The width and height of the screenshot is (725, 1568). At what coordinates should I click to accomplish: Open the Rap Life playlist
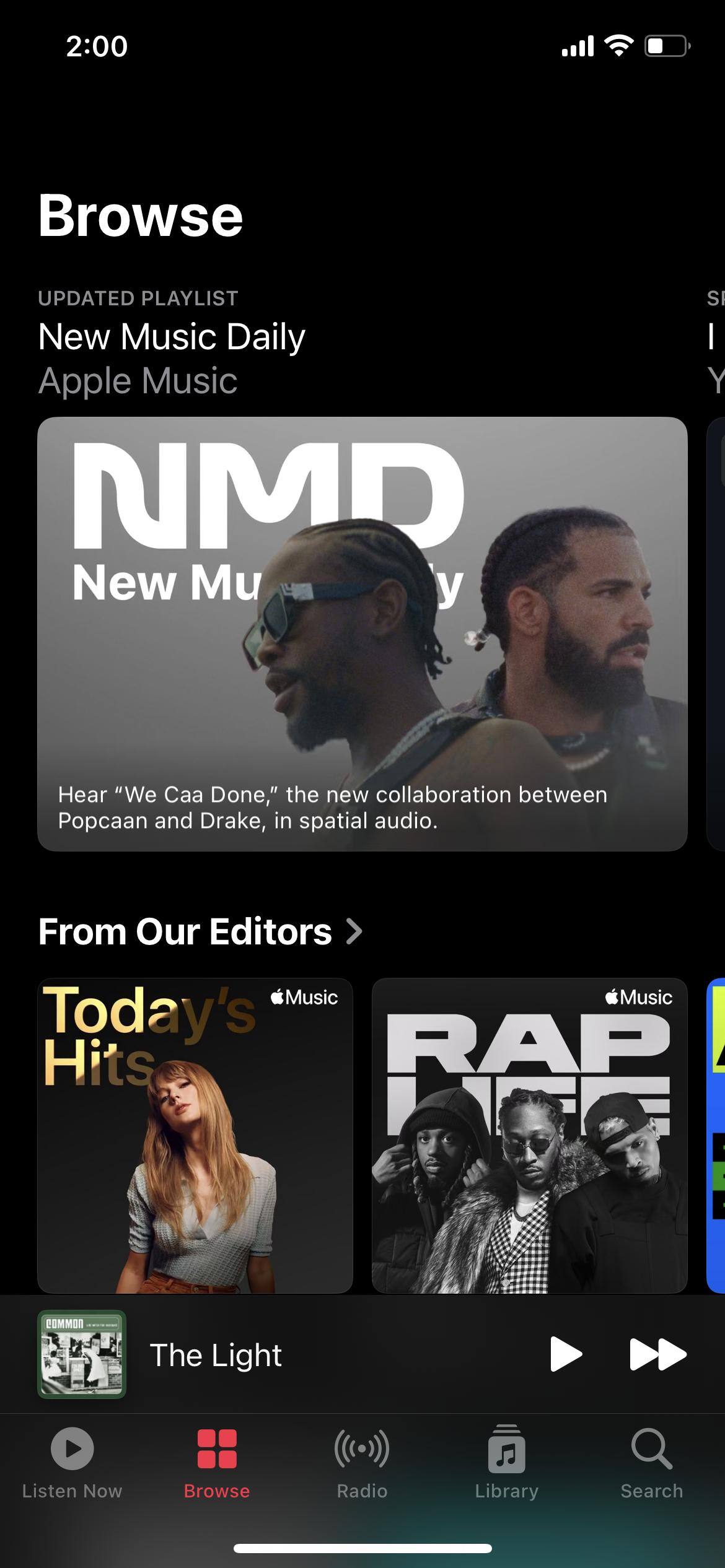(529, 1135)
